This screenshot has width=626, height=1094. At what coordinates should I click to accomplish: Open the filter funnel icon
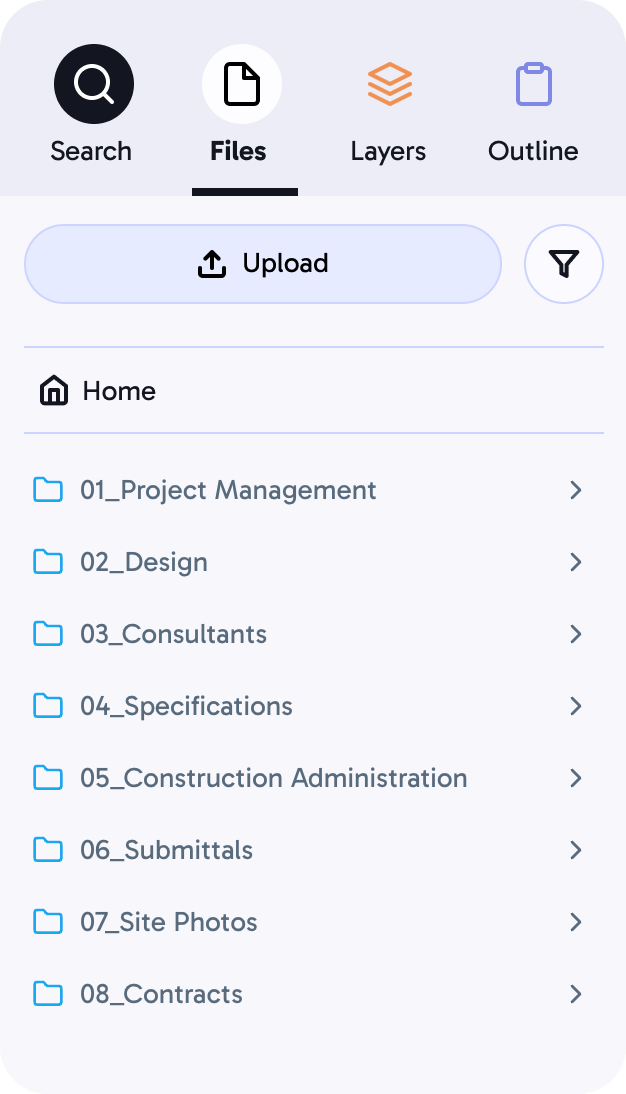(564, 264)
